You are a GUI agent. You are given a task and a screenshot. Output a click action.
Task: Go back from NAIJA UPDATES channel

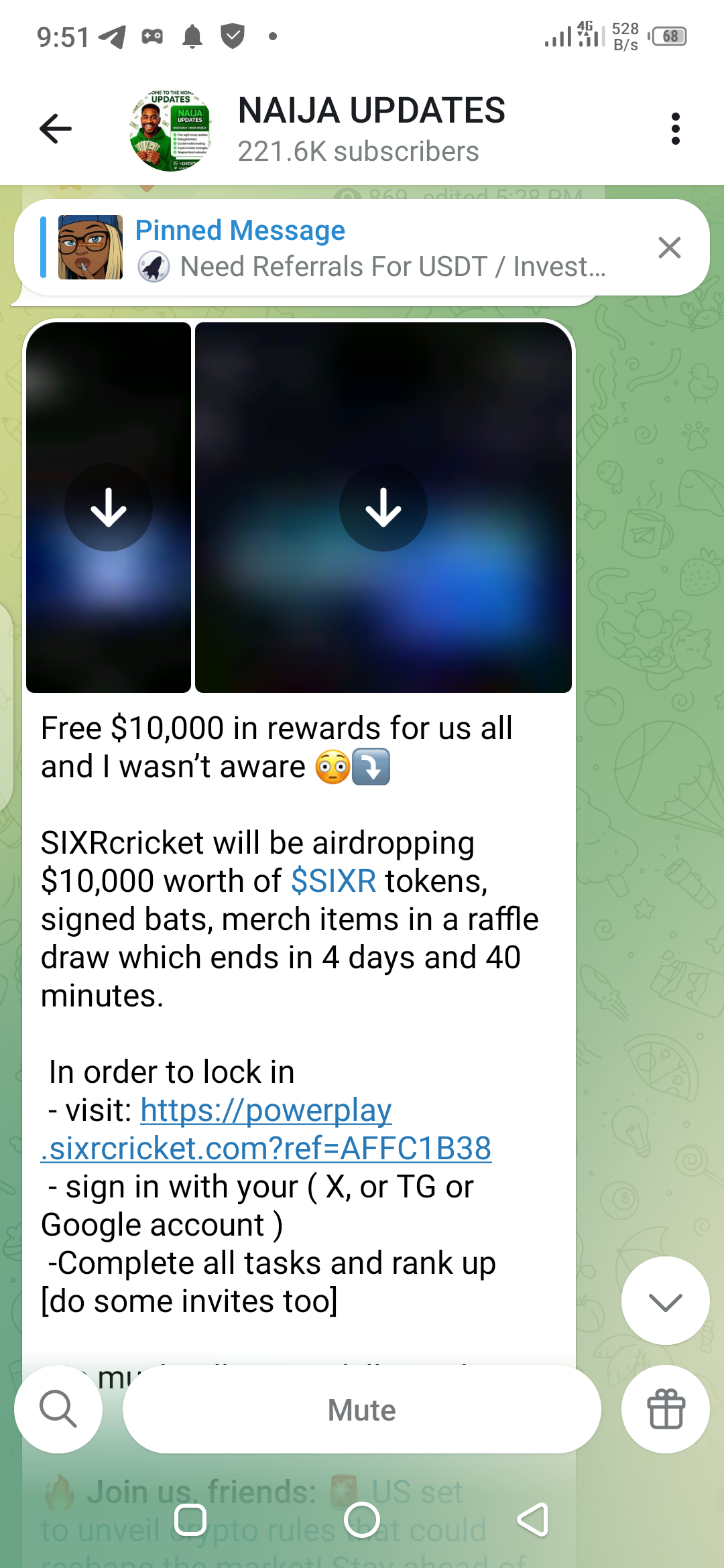click(x=56, y=129)
